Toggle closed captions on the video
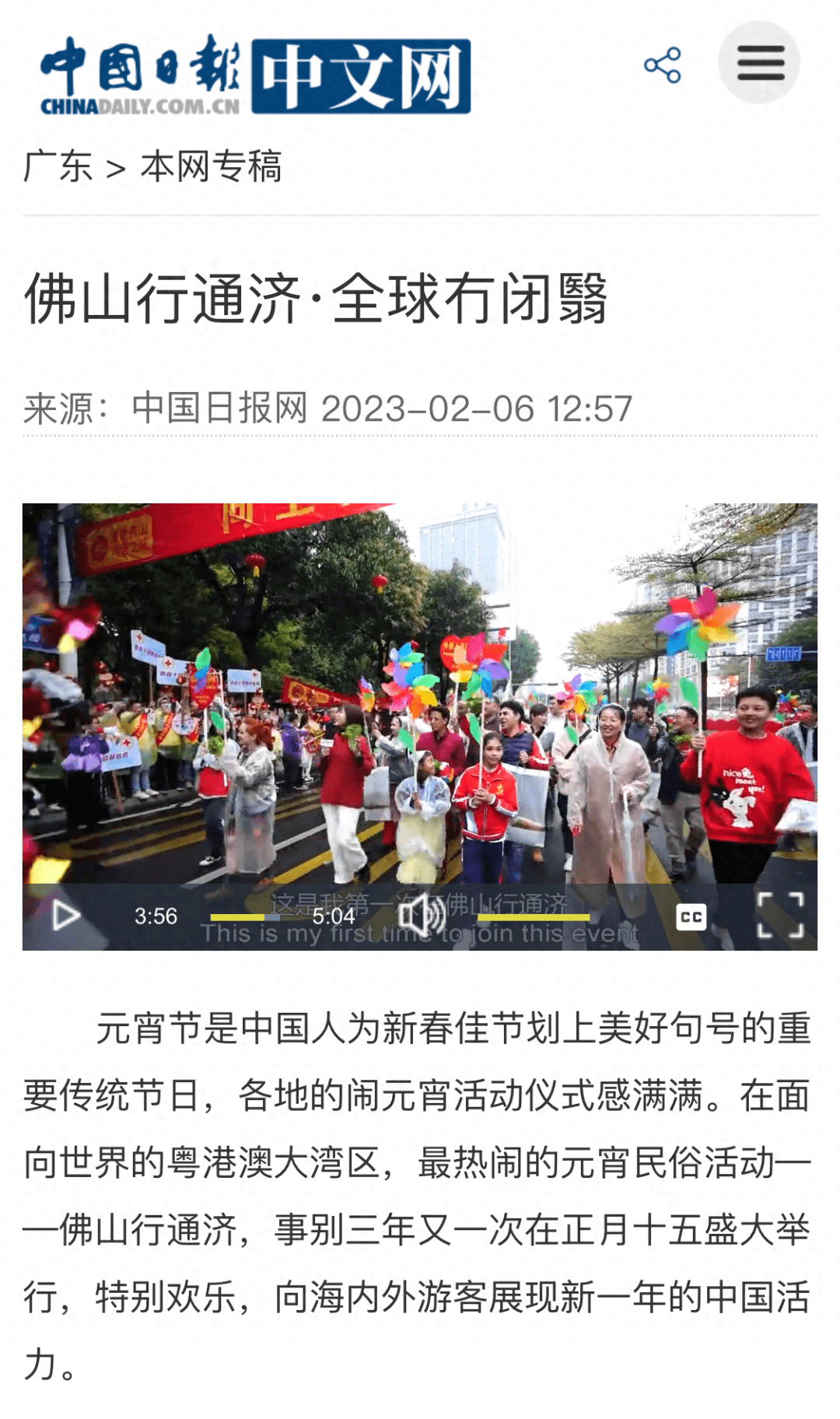This screenshot has height=1419, width=840. pos(691,916)
